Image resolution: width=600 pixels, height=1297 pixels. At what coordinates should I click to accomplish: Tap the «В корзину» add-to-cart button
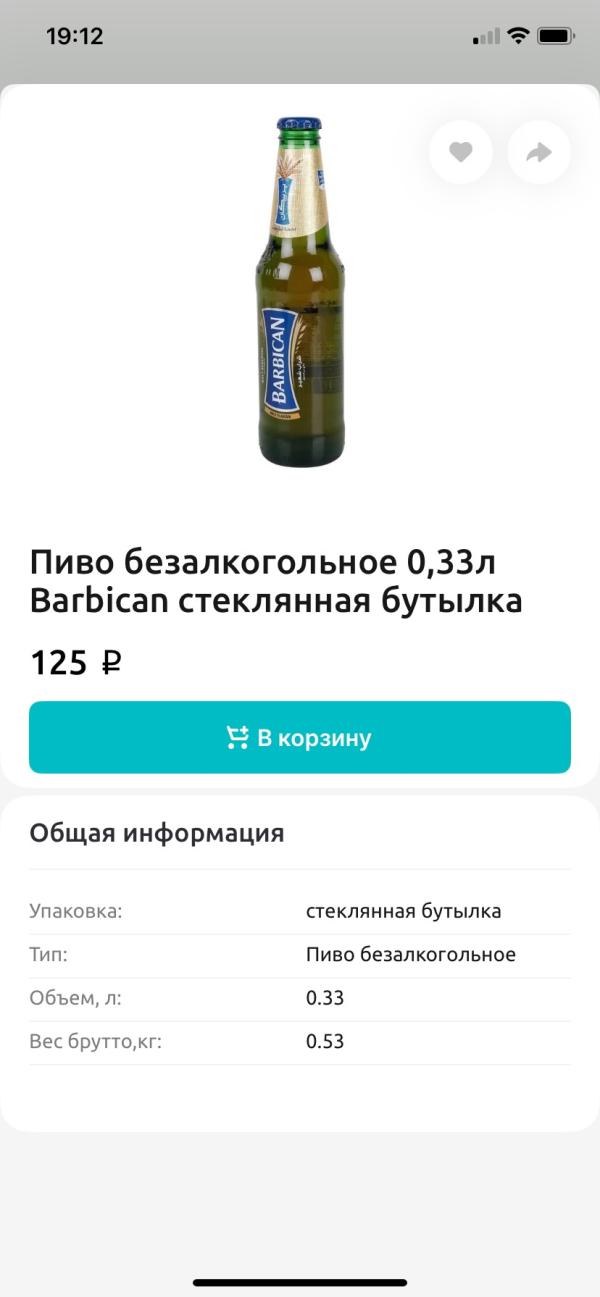(300, 738)
